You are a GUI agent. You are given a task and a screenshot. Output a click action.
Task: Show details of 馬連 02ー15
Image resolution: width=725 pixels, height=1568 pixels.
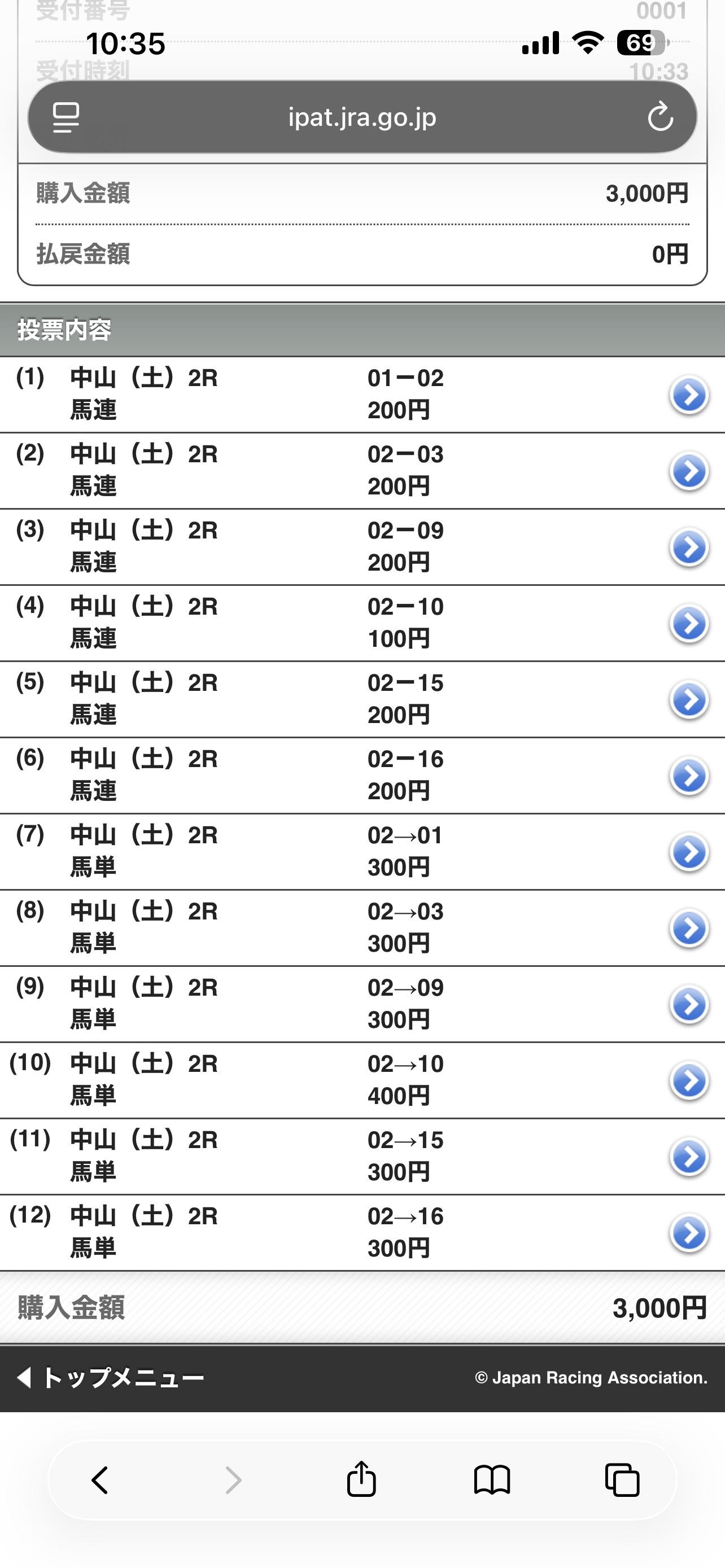(688, 699)
